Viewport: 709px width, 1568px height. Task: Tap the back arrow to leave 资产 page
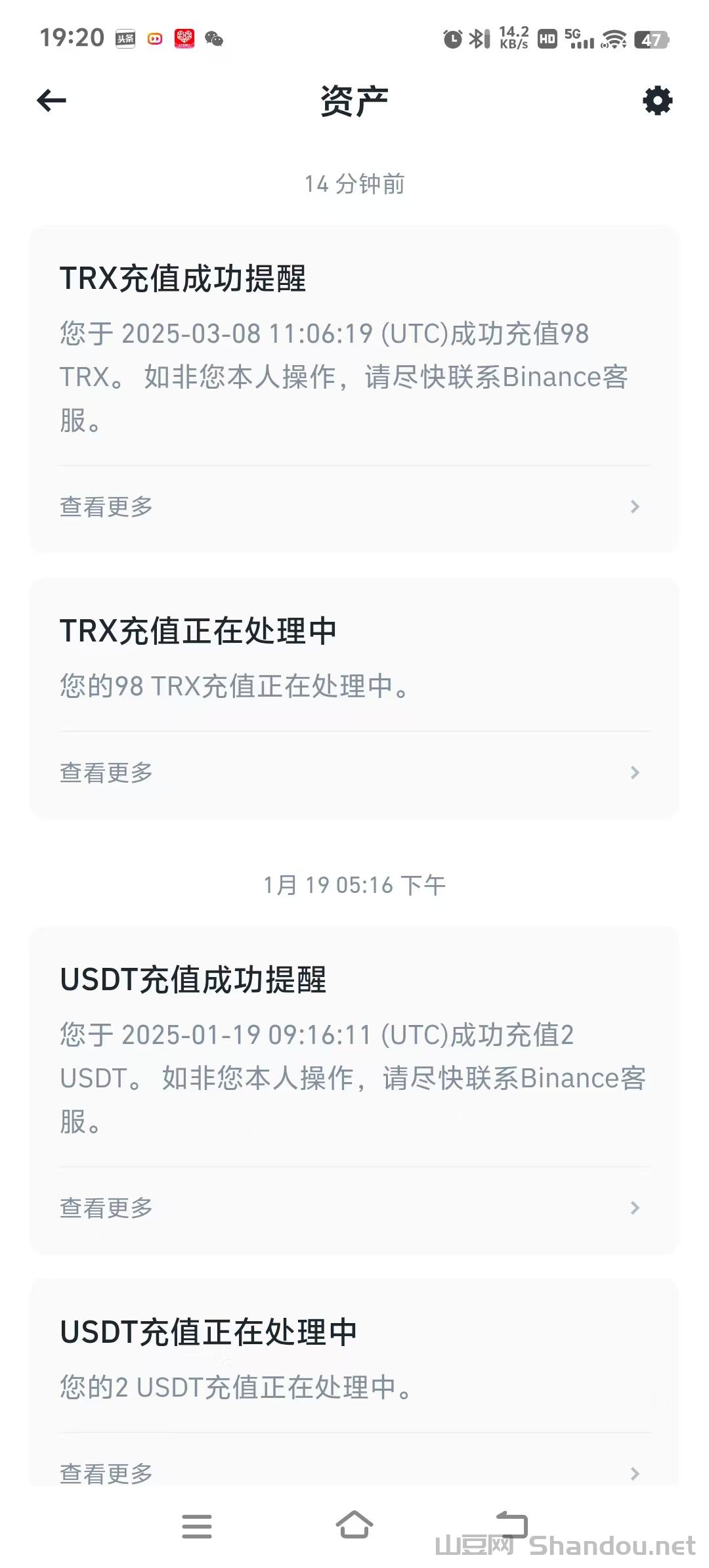[49, 100]
